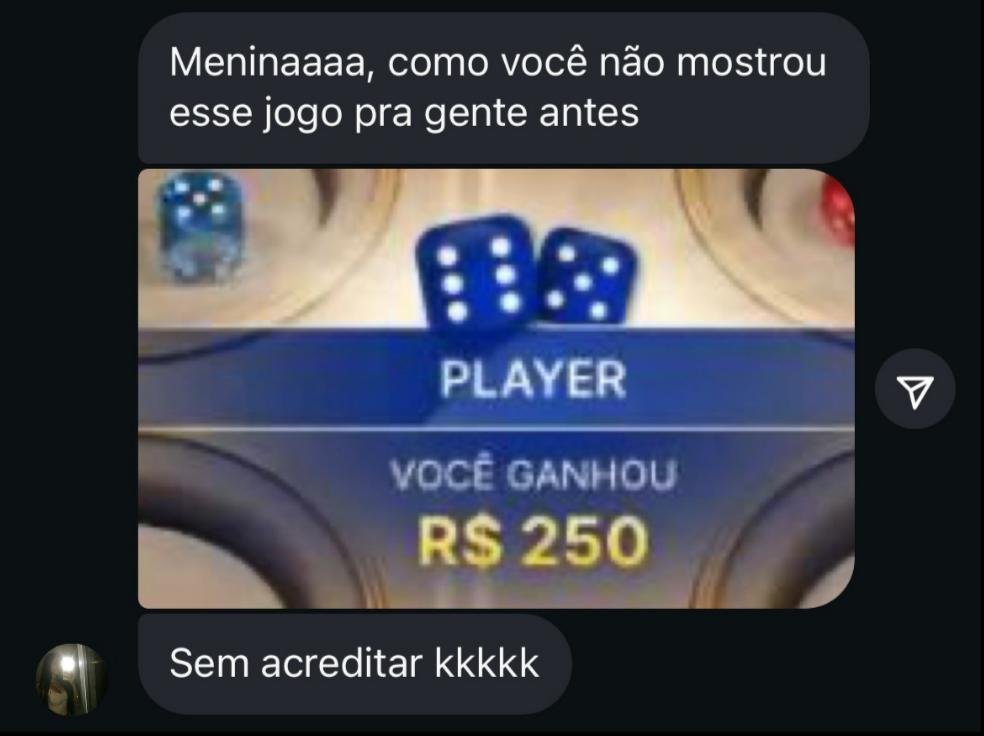This screenshot has height=736, width=984.
Task: Share the dice game image message
Action: [914, 389]
